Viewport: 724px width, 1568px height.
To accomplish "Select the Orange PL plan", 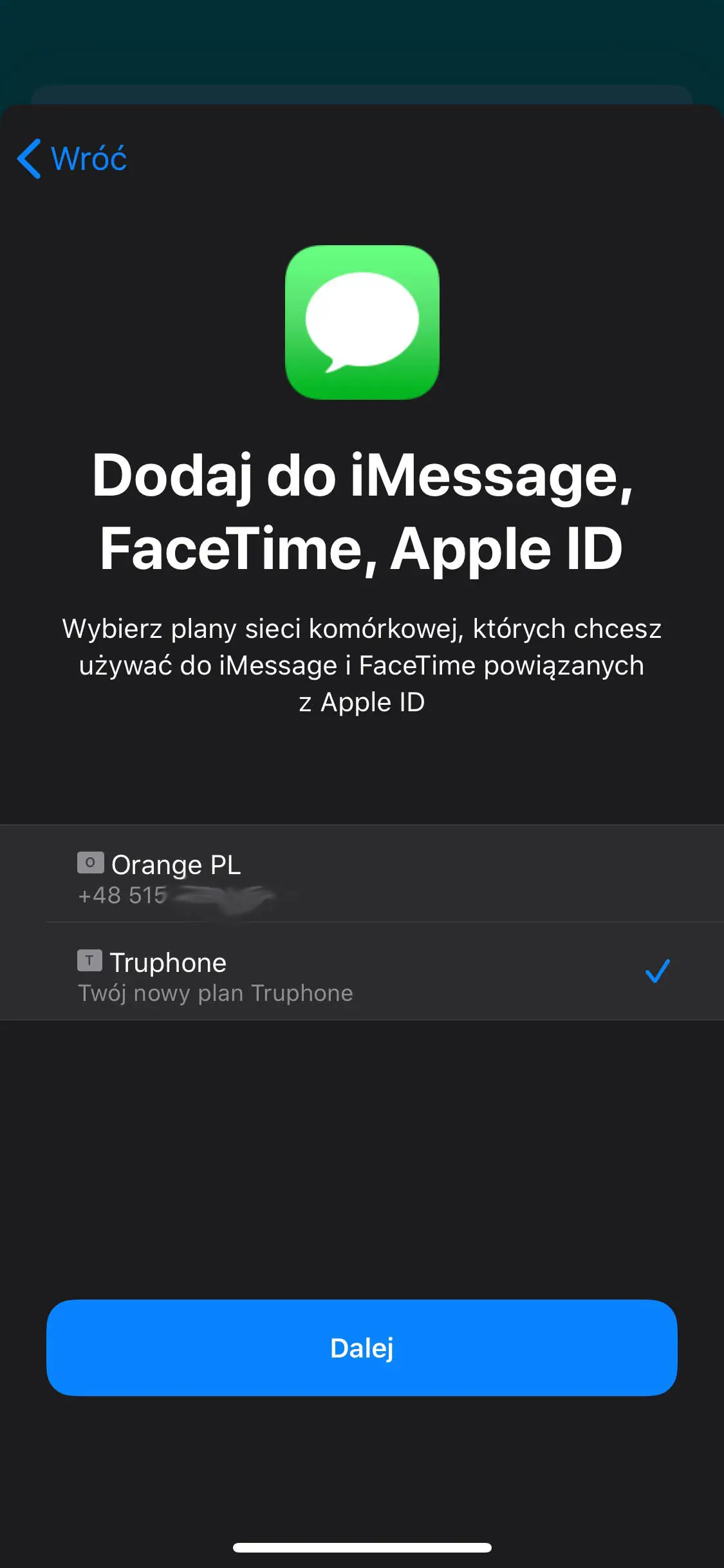I will pyautogui.click(x=360, y=874).
